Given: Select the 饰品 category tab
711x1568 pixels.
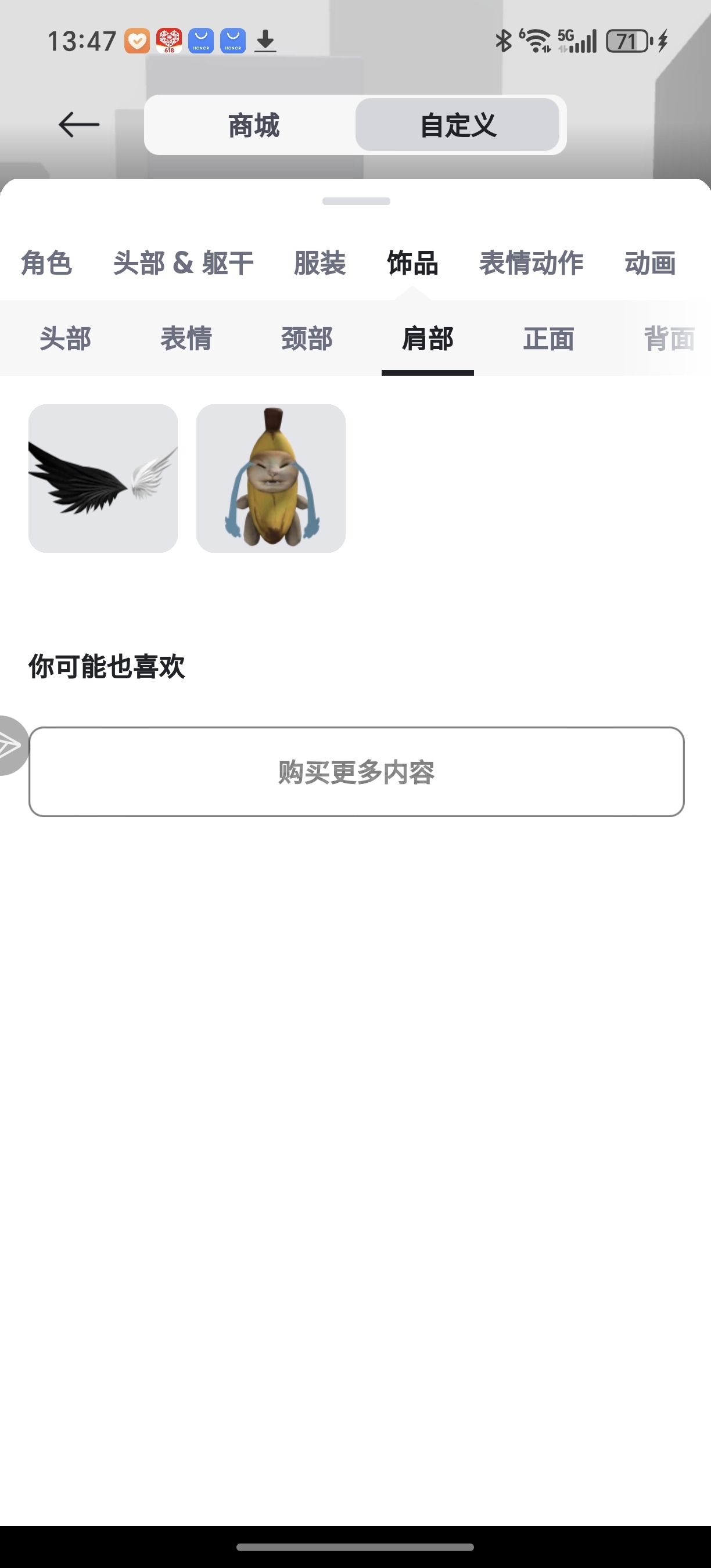Looking at the screenshot, I should (x=413, y=264).
